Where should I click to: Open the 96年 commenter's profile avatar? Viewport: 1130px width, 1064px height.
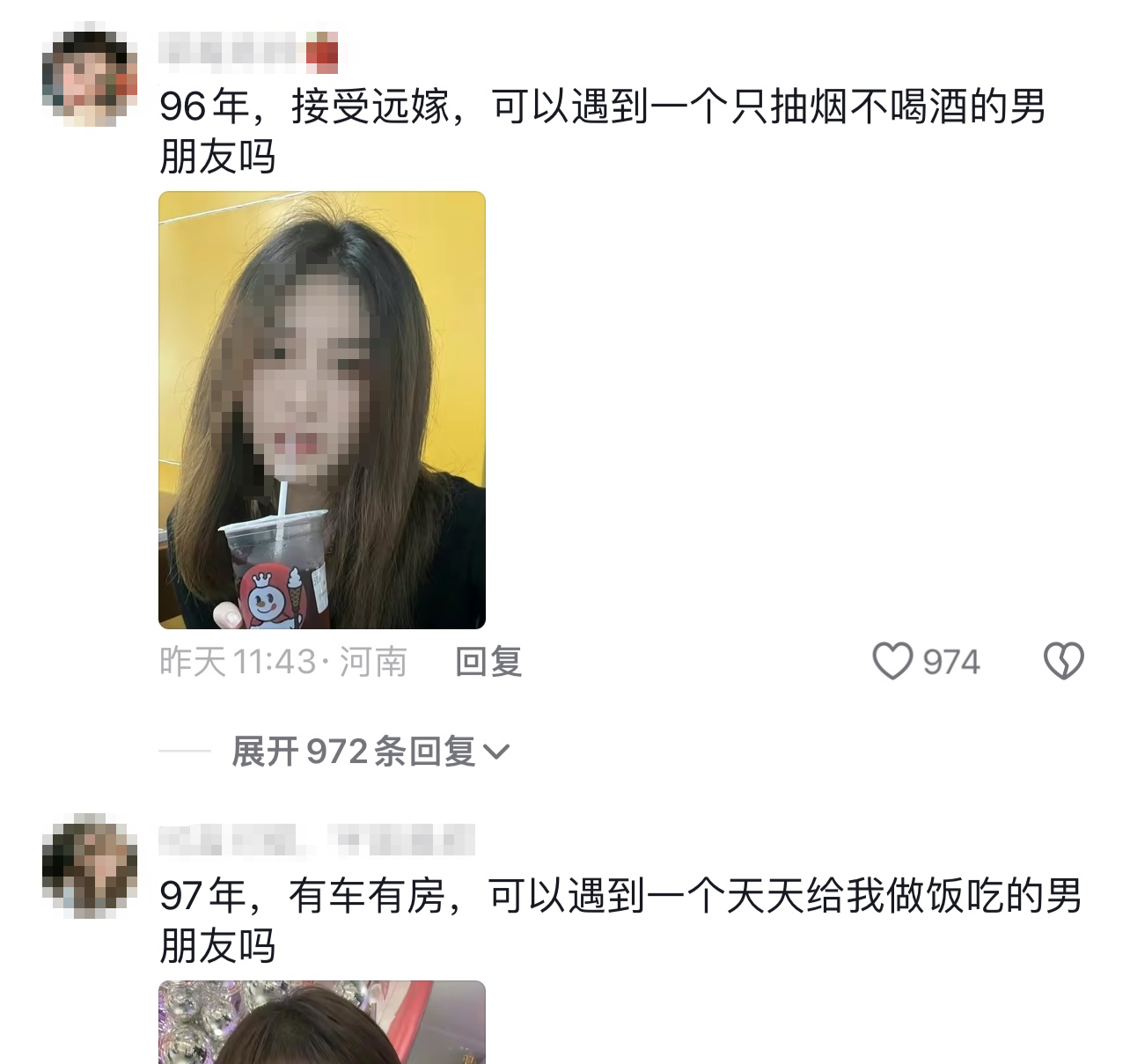[x=90, y=78]
